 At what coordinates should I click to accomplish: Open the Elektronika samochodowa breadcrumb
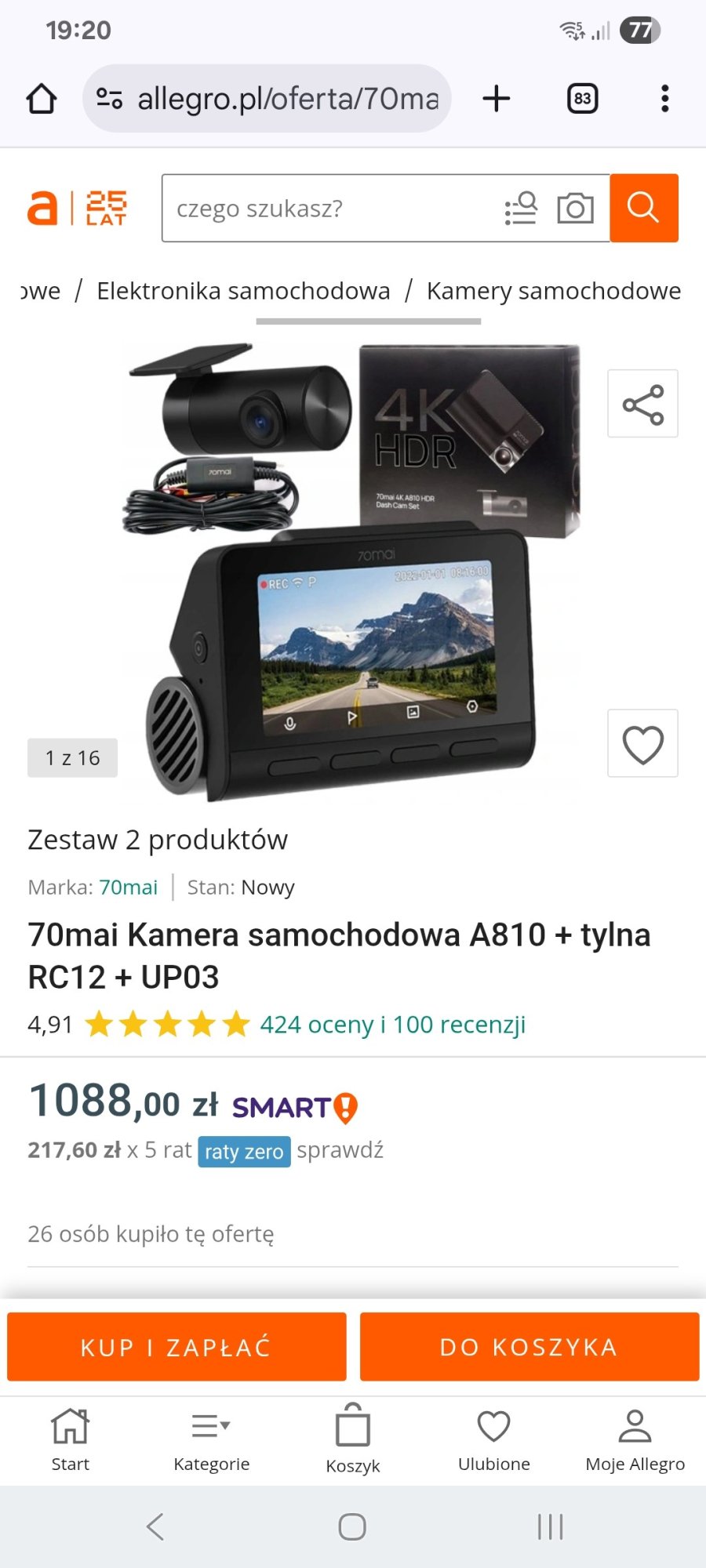click(x=243, y=291)
